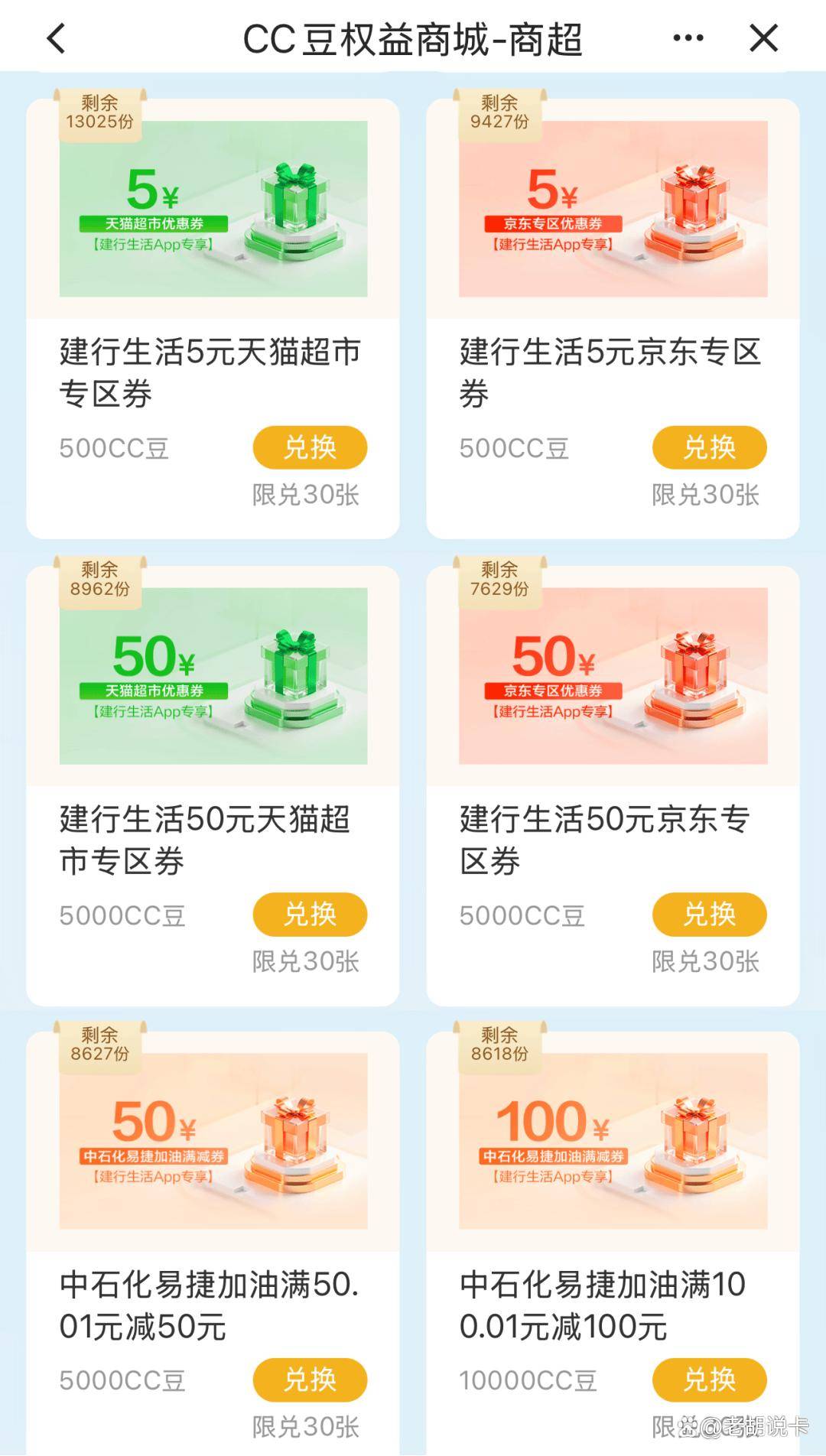This screenshot has width=826, height=1456.
Task: Open the three-dot more menu
Action: (x=688, y=38)
